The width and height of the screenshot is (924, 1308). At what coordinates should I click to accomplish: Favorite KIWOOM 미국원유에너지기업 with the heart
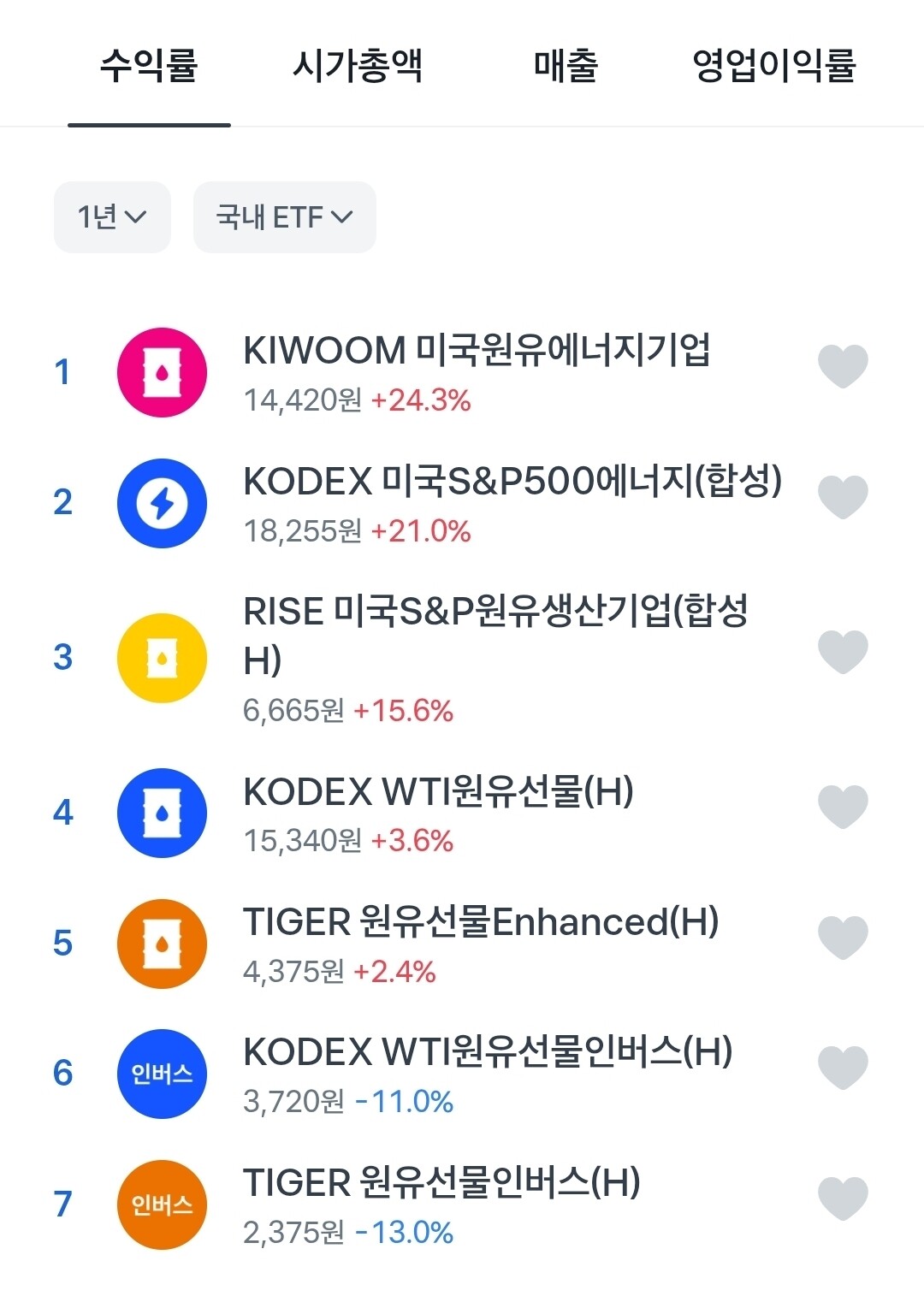(x=843, y=366)
